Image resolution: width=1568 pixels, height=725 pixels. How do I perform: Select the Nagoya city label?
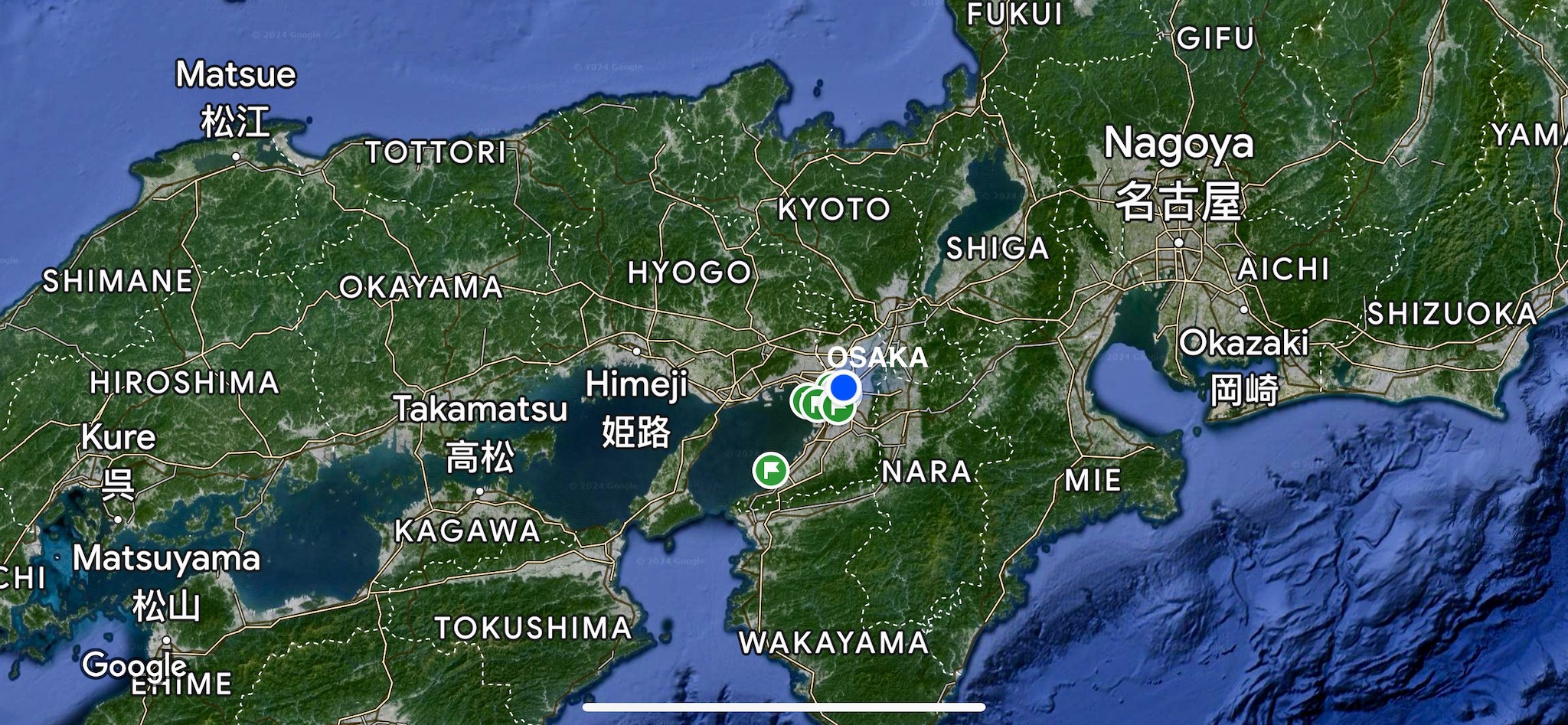1178,145
